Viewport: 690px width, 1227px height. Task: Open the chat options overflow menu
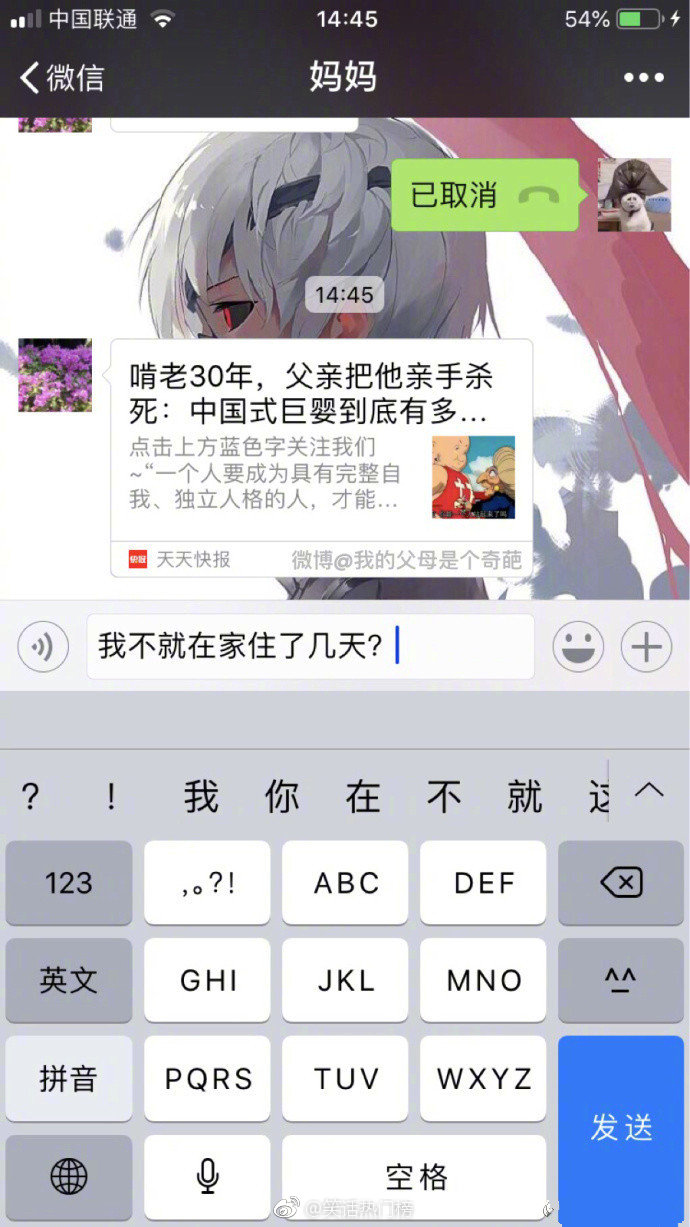tap(643, 78)
